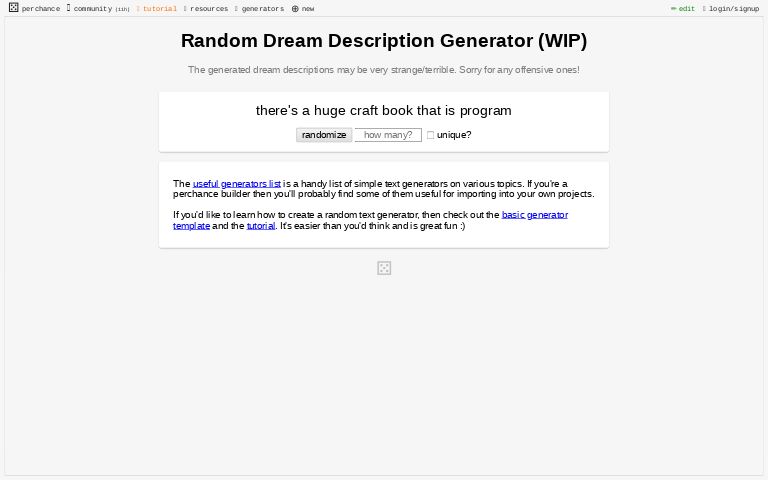Focus the 'how many?' input field
The width and height of the screenshot is (768, 480).
[x=388, y=135]
